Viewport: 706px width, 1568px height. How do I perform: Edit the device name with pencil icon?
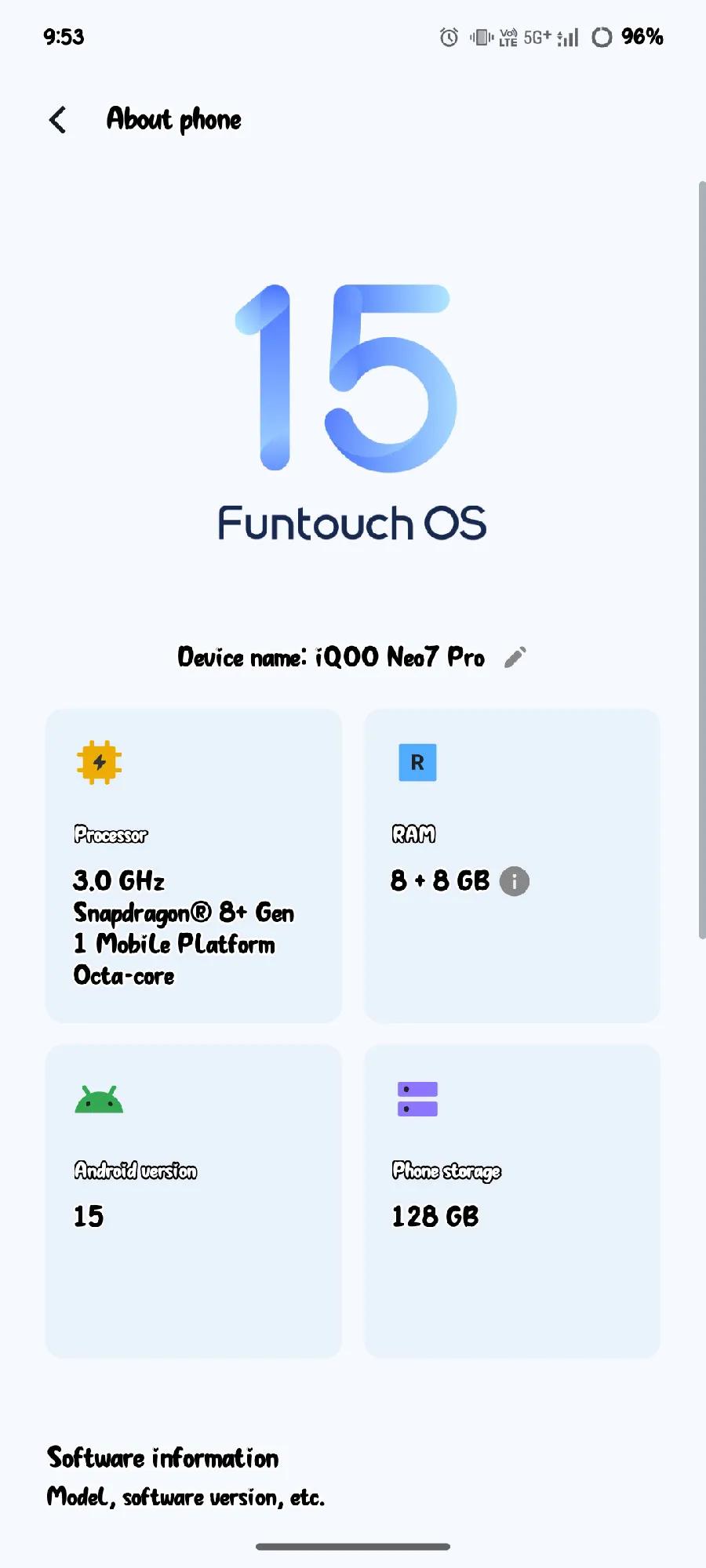tap(515, 657)
